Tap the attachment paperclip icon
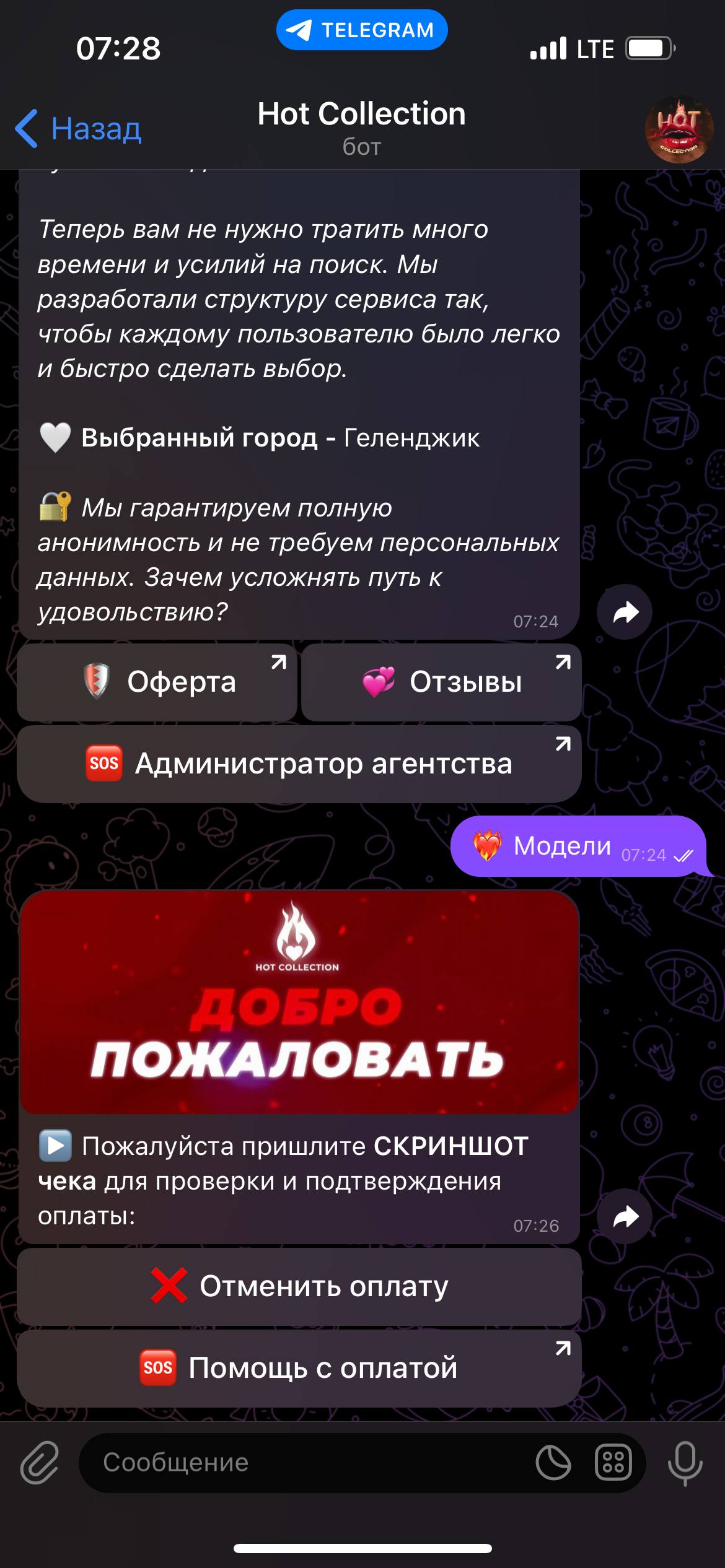The width and height of the screenshot is (725, 1568). coord(40,1462)
